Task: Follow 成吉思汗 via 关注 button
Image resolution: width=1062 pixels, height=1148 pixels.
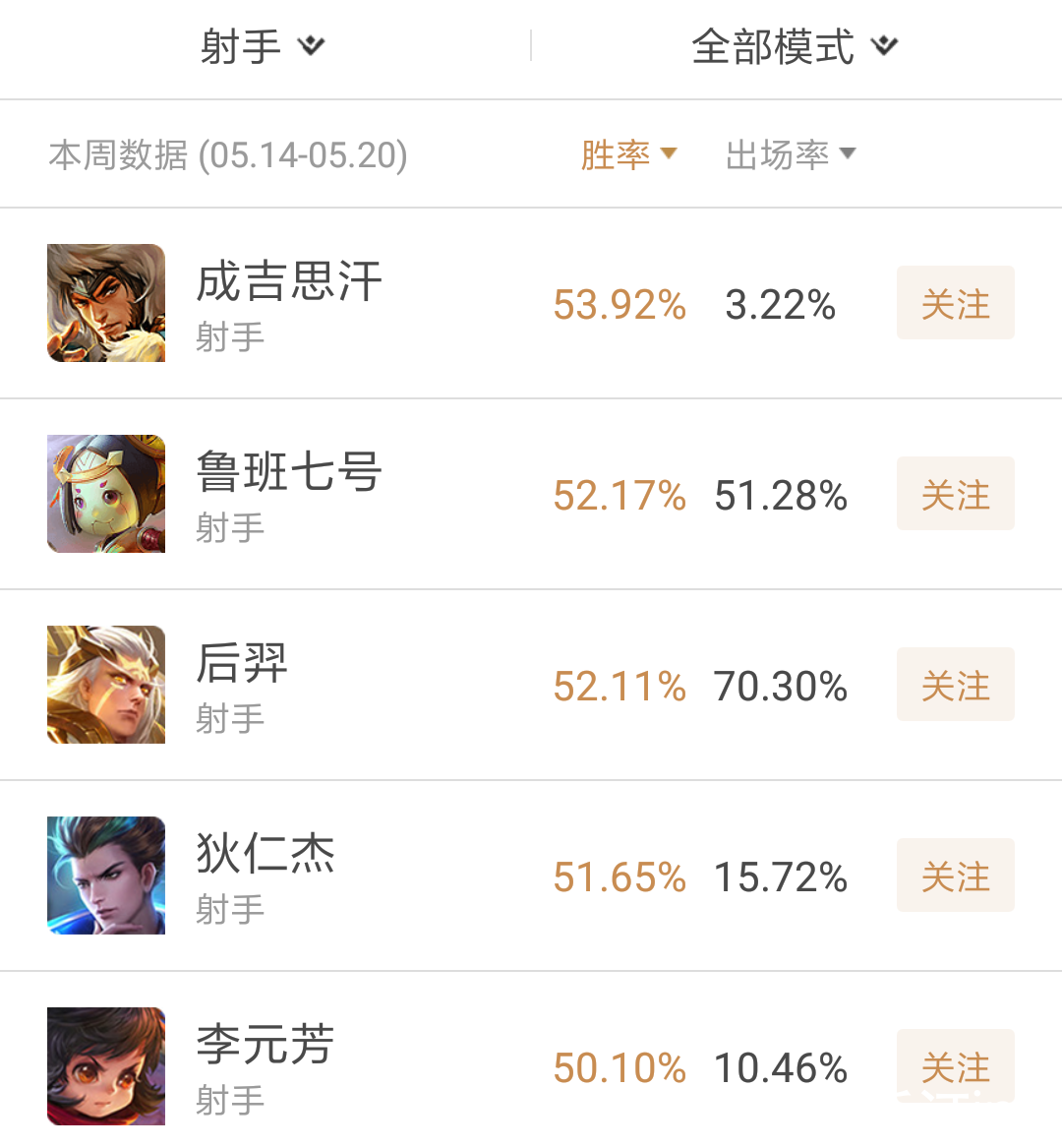Action: [955, 303]
